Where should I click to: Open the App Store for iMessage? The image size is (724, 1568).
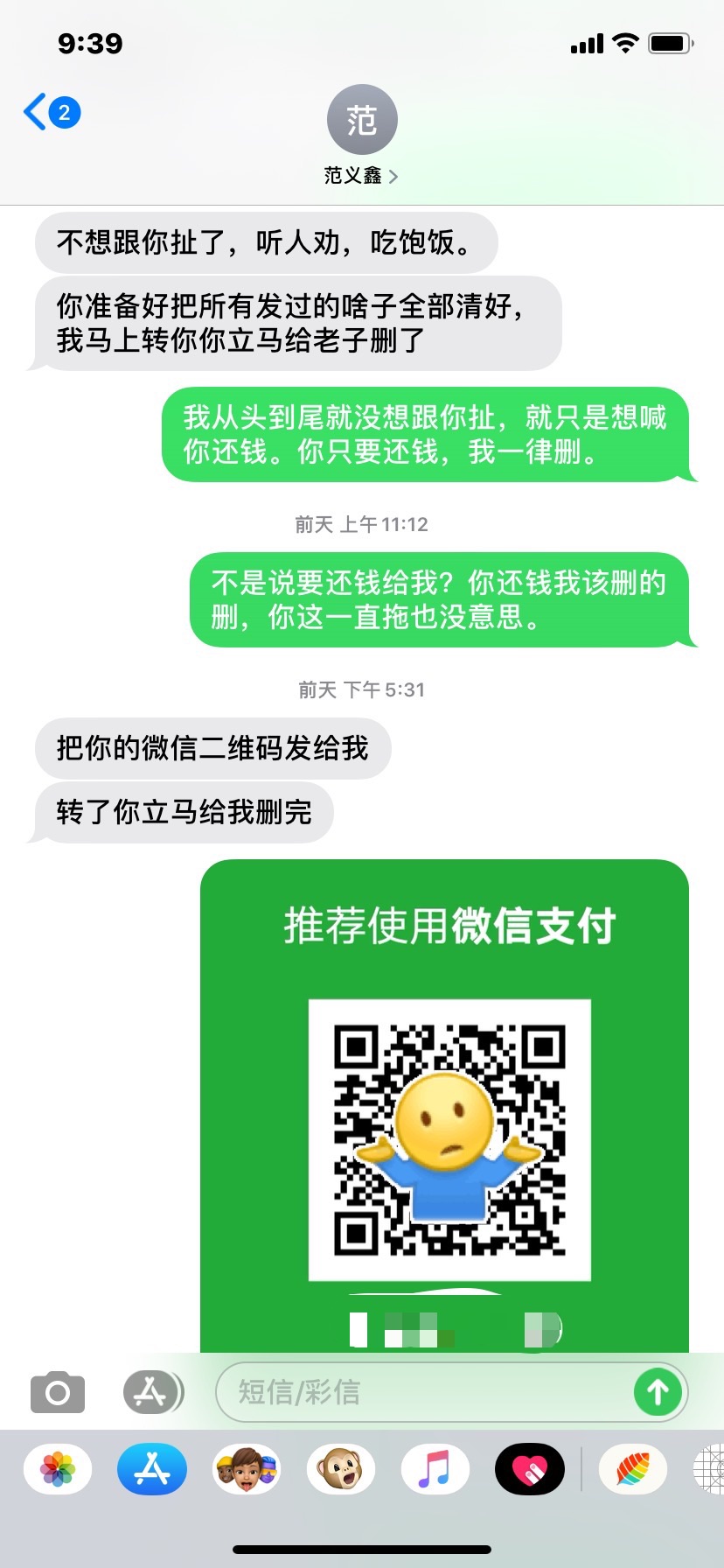click(152, 1469)
